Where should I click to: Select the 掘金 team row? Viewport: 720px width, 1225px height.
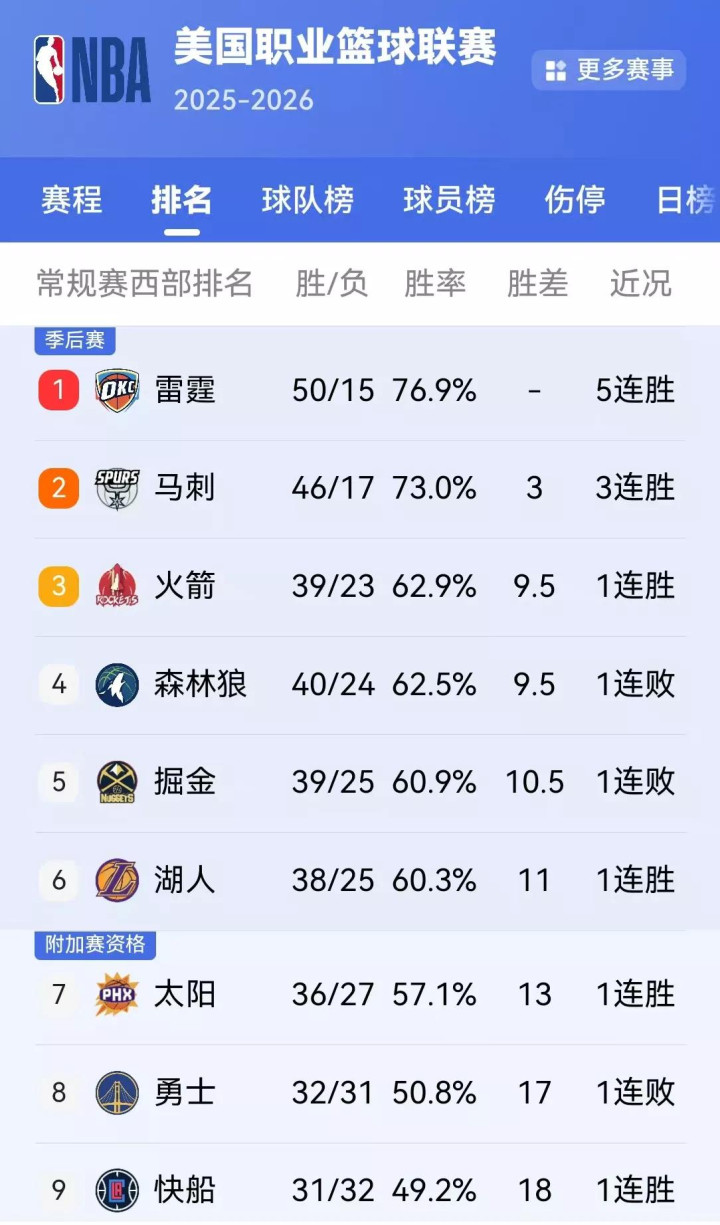click(x=360, y=782)
